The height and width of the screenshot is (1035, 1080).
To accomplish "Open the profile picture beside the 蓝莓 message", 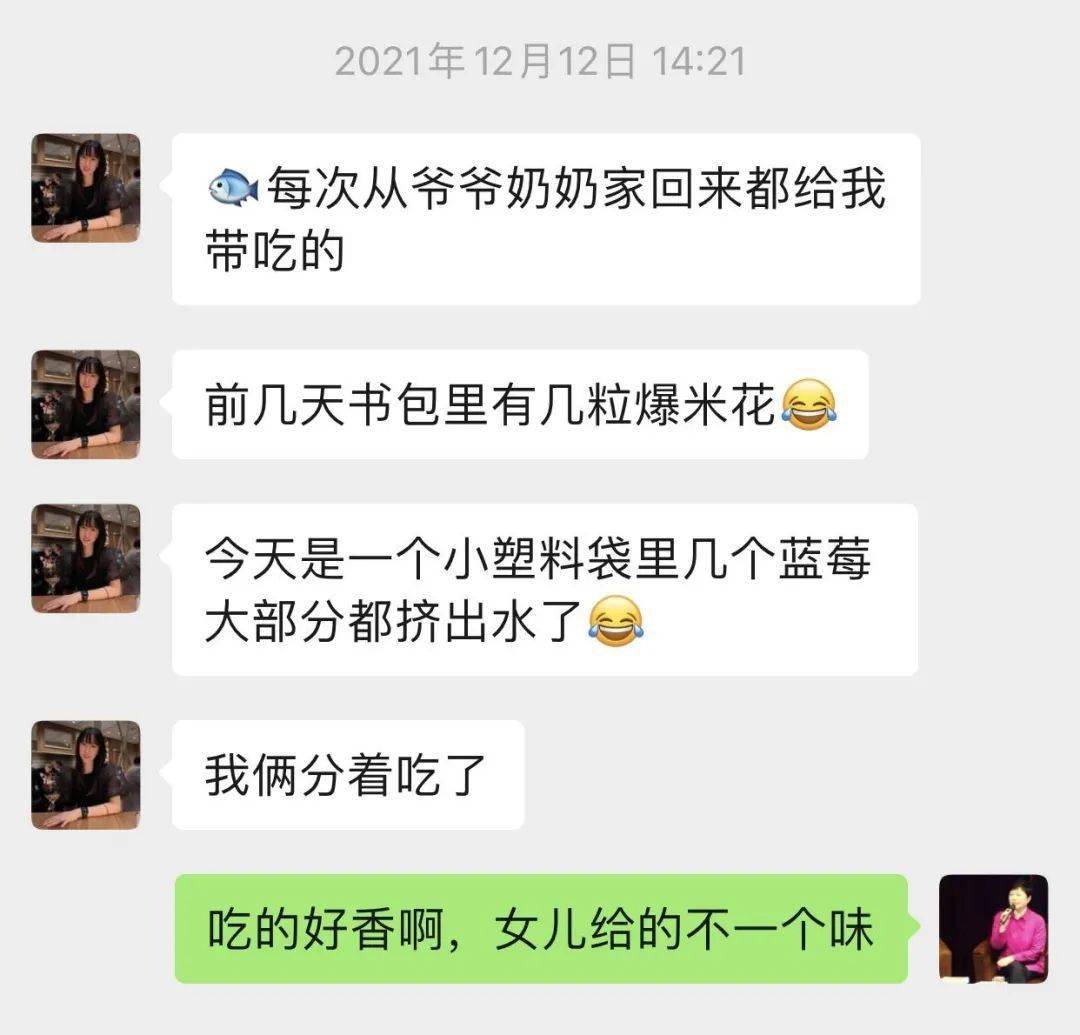I will pos(86,558).
